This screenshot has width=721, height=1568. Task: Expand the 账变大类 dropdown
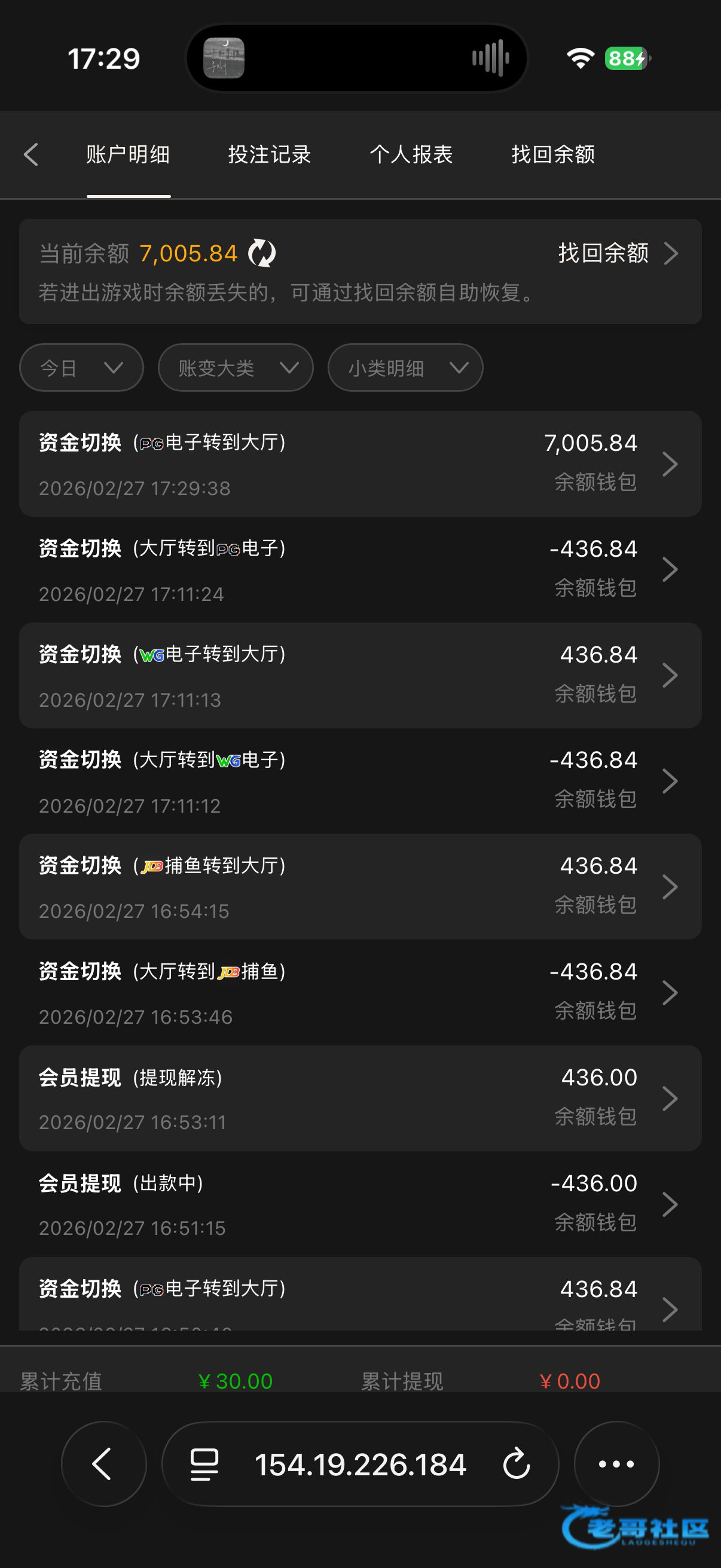[x=236, y=368]
